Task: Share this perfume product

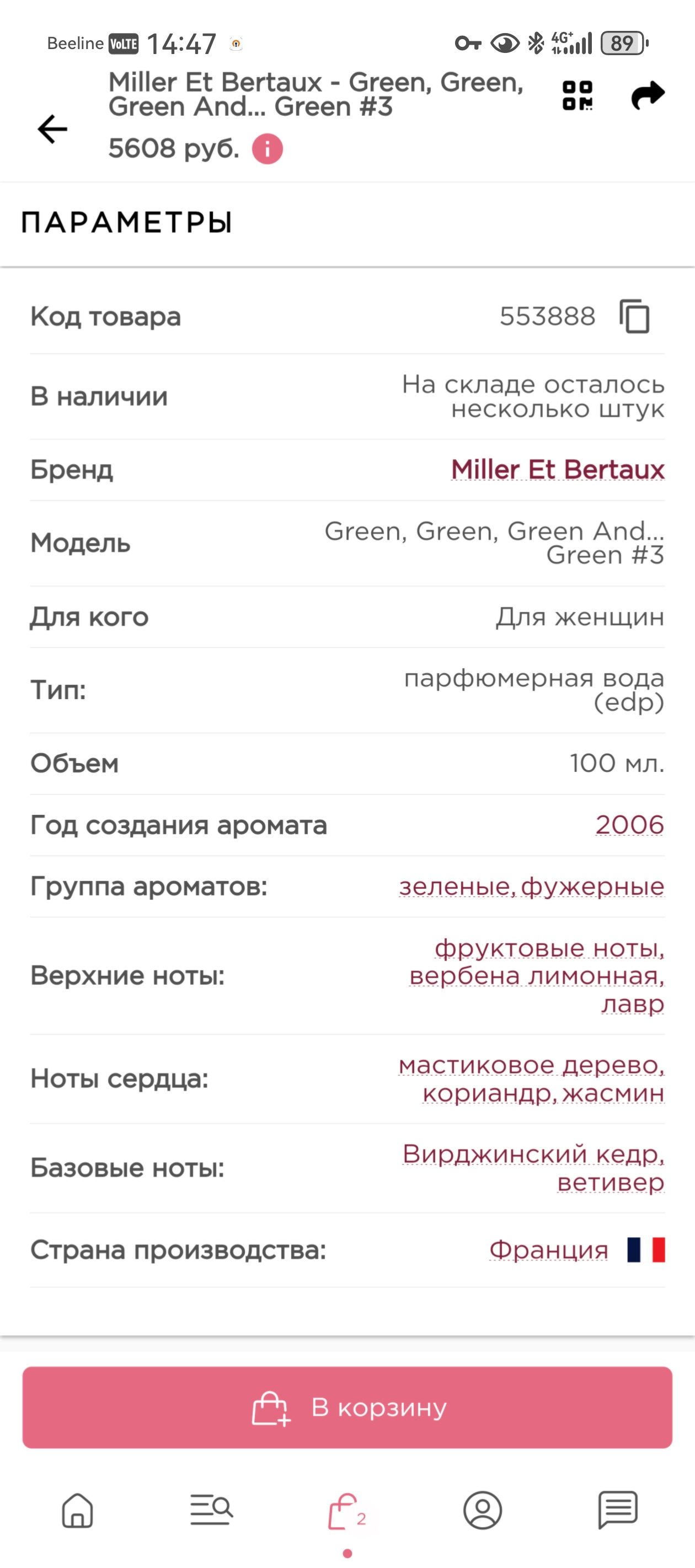Action: pos(647,95)
